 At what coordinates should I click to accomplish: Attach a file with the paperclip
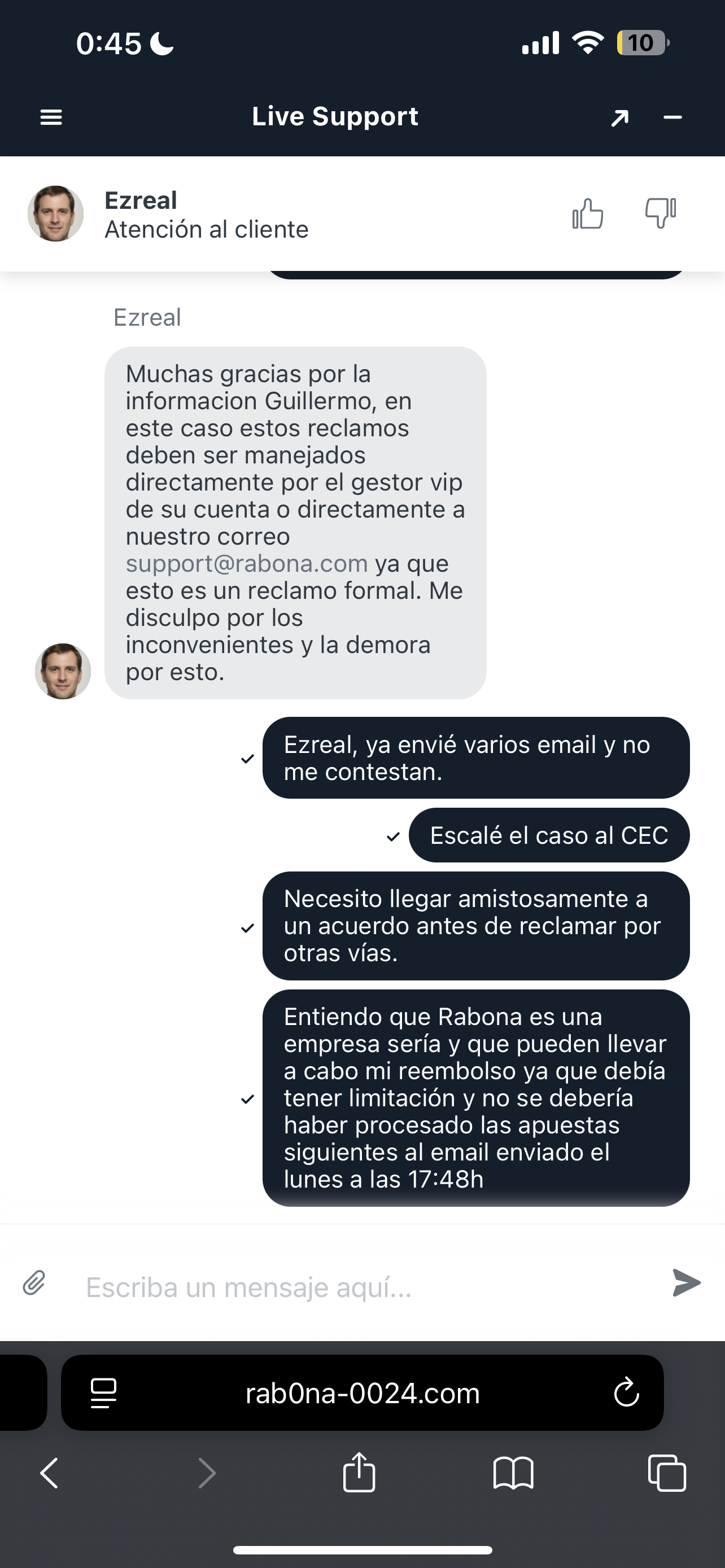(34, 1282)
